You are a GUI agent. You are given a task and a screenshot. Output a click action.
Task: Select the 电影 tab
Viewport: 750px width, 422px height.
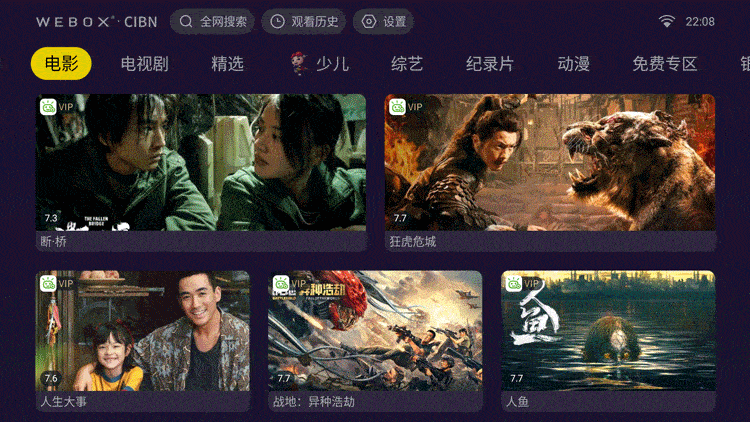coord(61,64)
